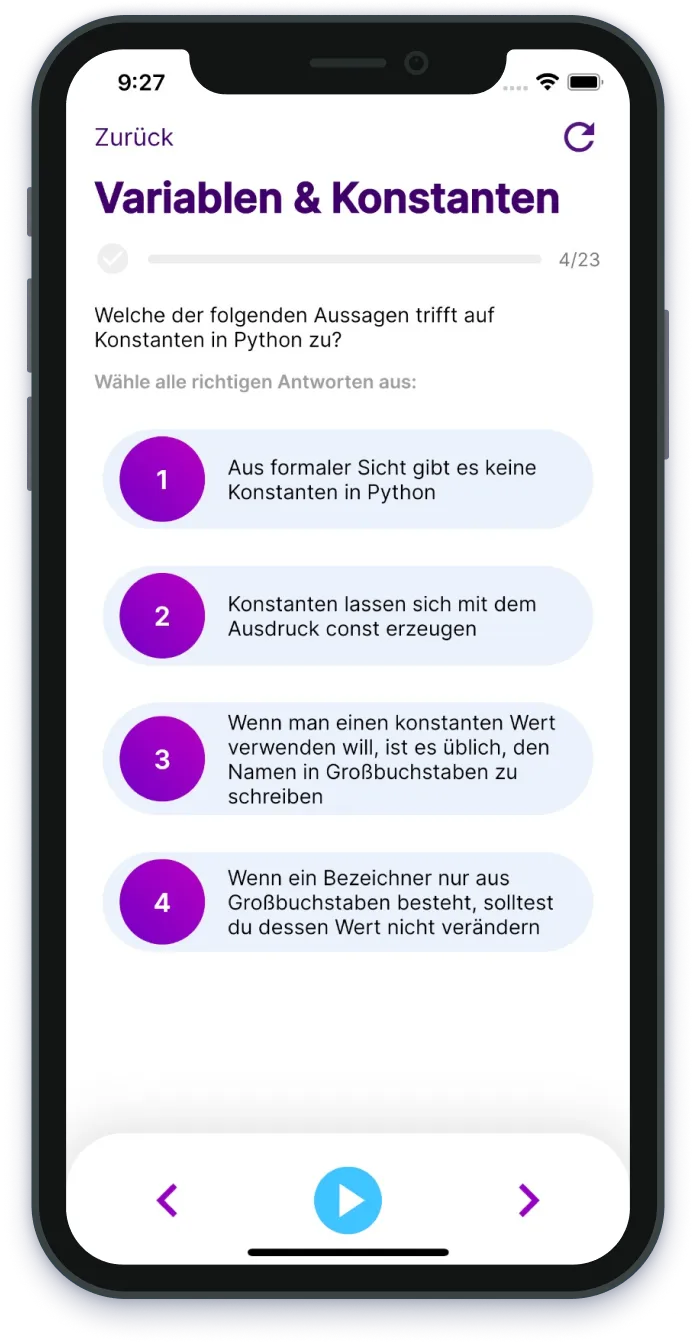This screenshot has width=694, height=1344.
Task: Go back via Zurück link
Action: [x=134, y=137]
